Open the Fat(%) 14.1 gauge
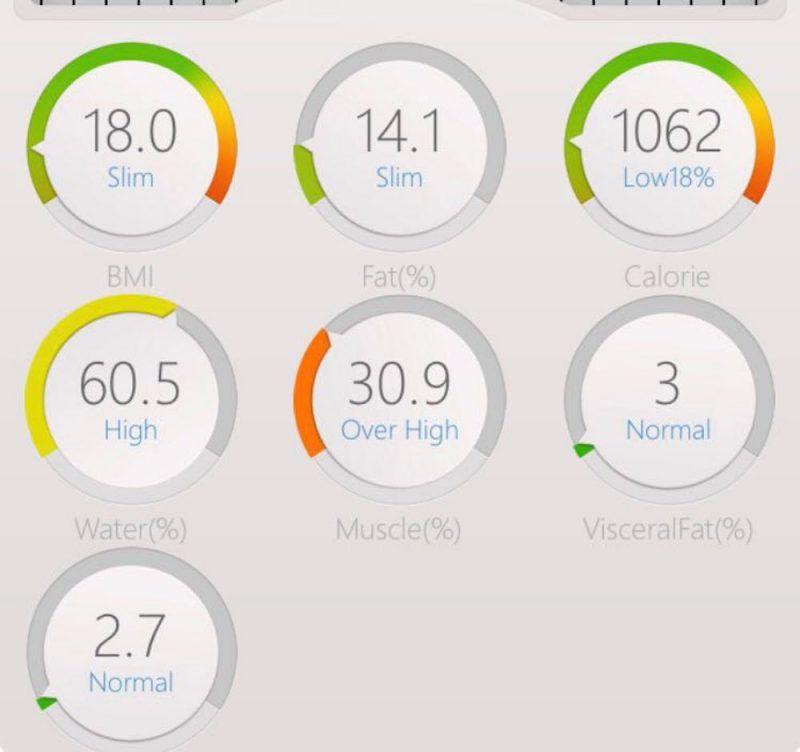This screenshot has height=752, width=800. pyautogui.click(x=399, y=147)
